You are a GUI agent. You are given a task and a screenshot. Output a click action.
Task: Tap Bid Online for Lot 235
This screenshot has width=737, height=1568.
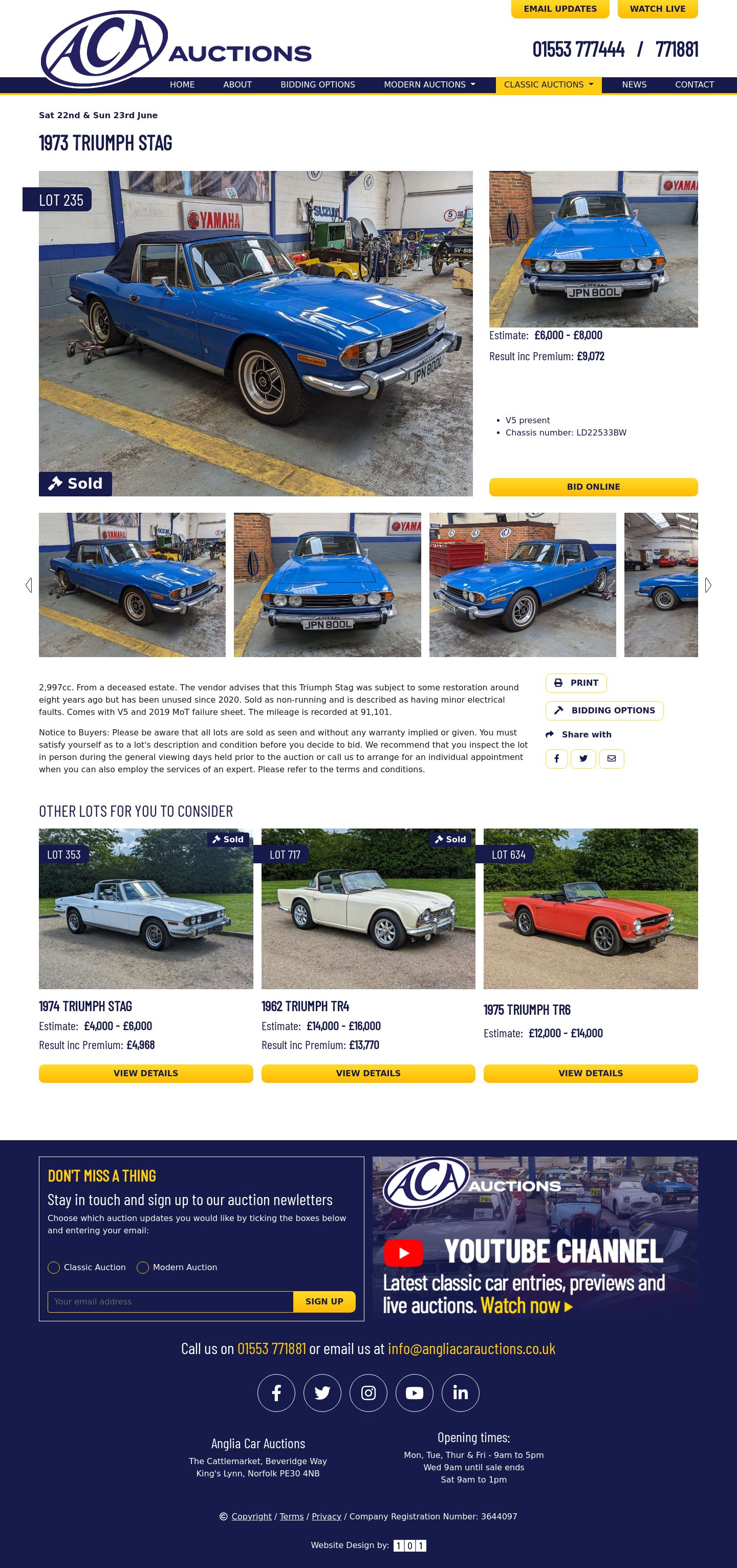pyautogui.click(x=593, y=487)
